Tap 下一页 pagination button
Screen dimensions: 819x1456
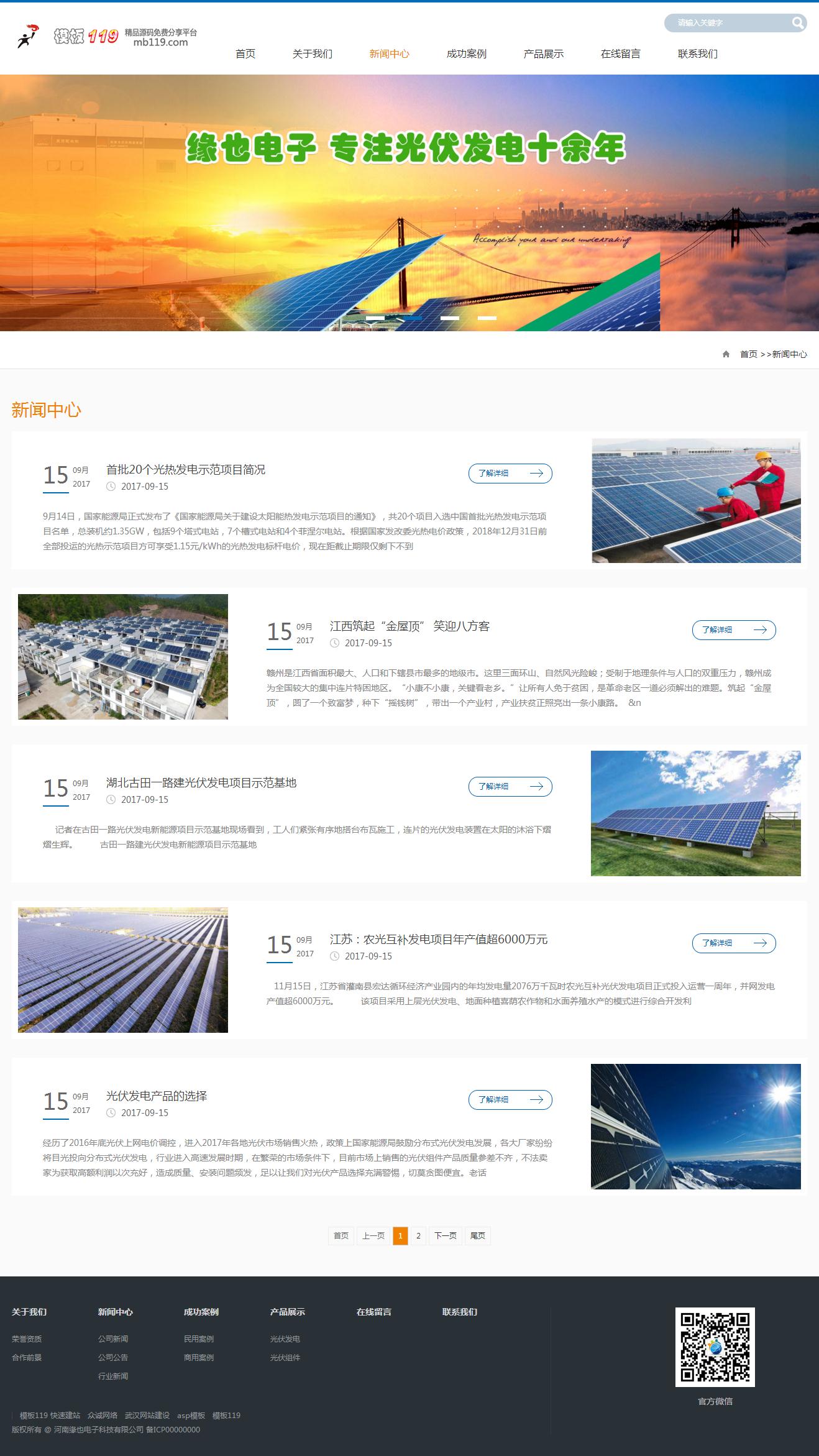click(x=446, y=1236)
